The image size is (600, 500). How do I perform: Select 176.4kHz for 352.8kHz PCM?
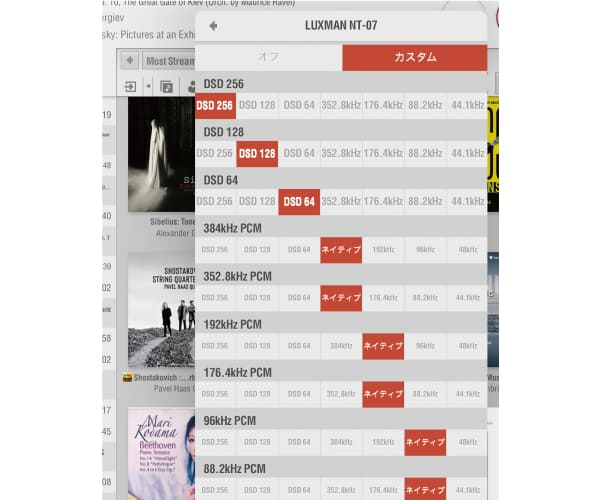click(383, 298)
